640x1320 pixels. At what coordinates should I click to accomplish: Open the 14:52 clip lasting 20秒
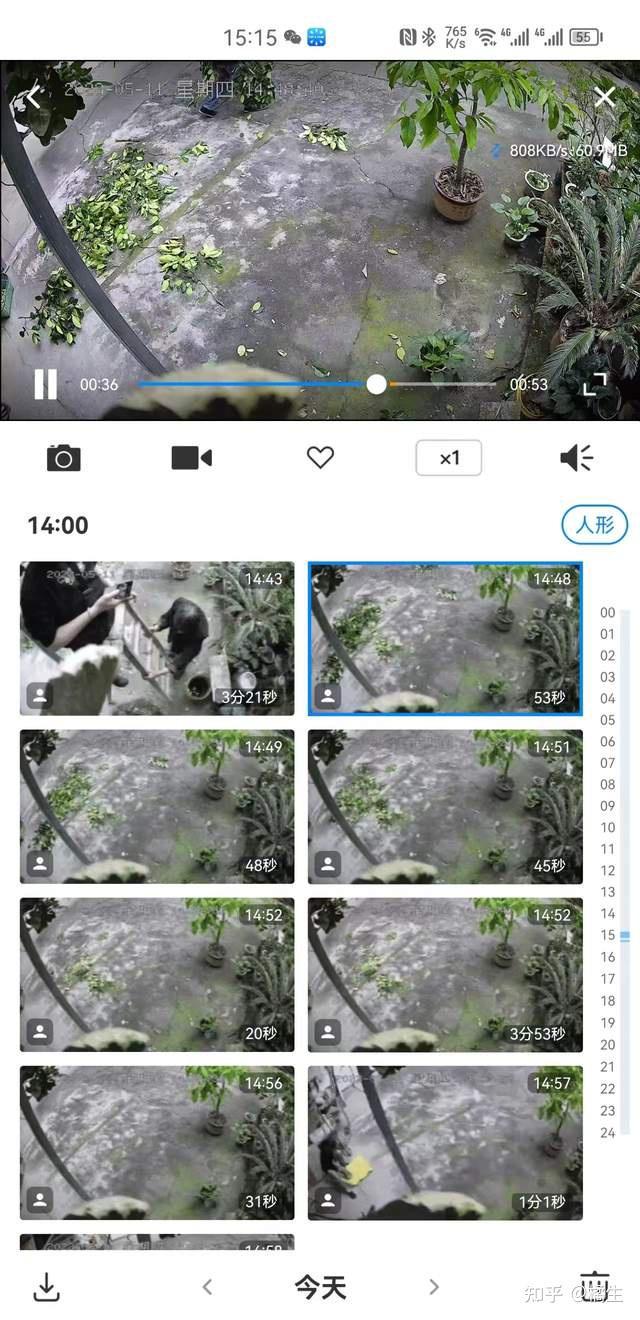[x=157, y=974]
